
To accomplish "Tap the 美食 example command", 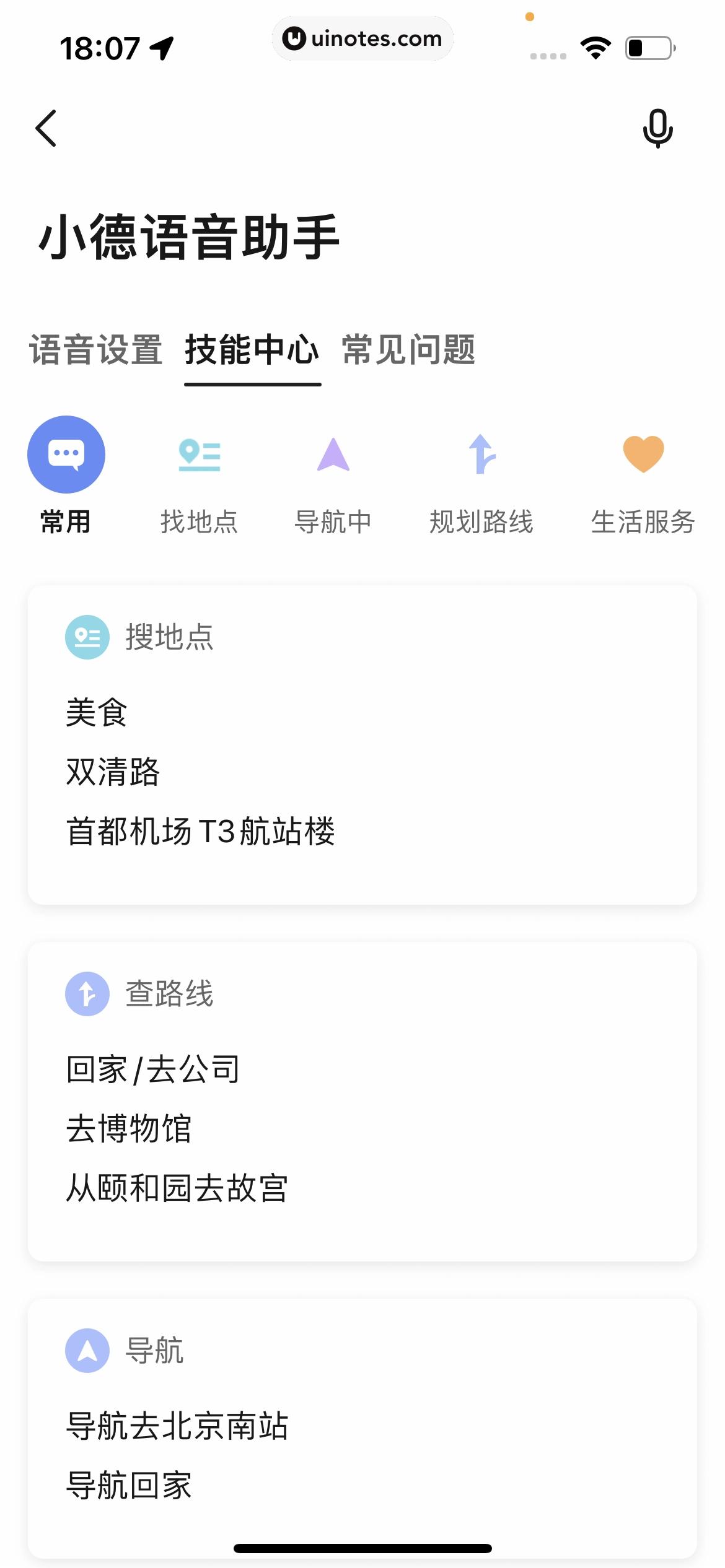I will (x=97, y=712).
